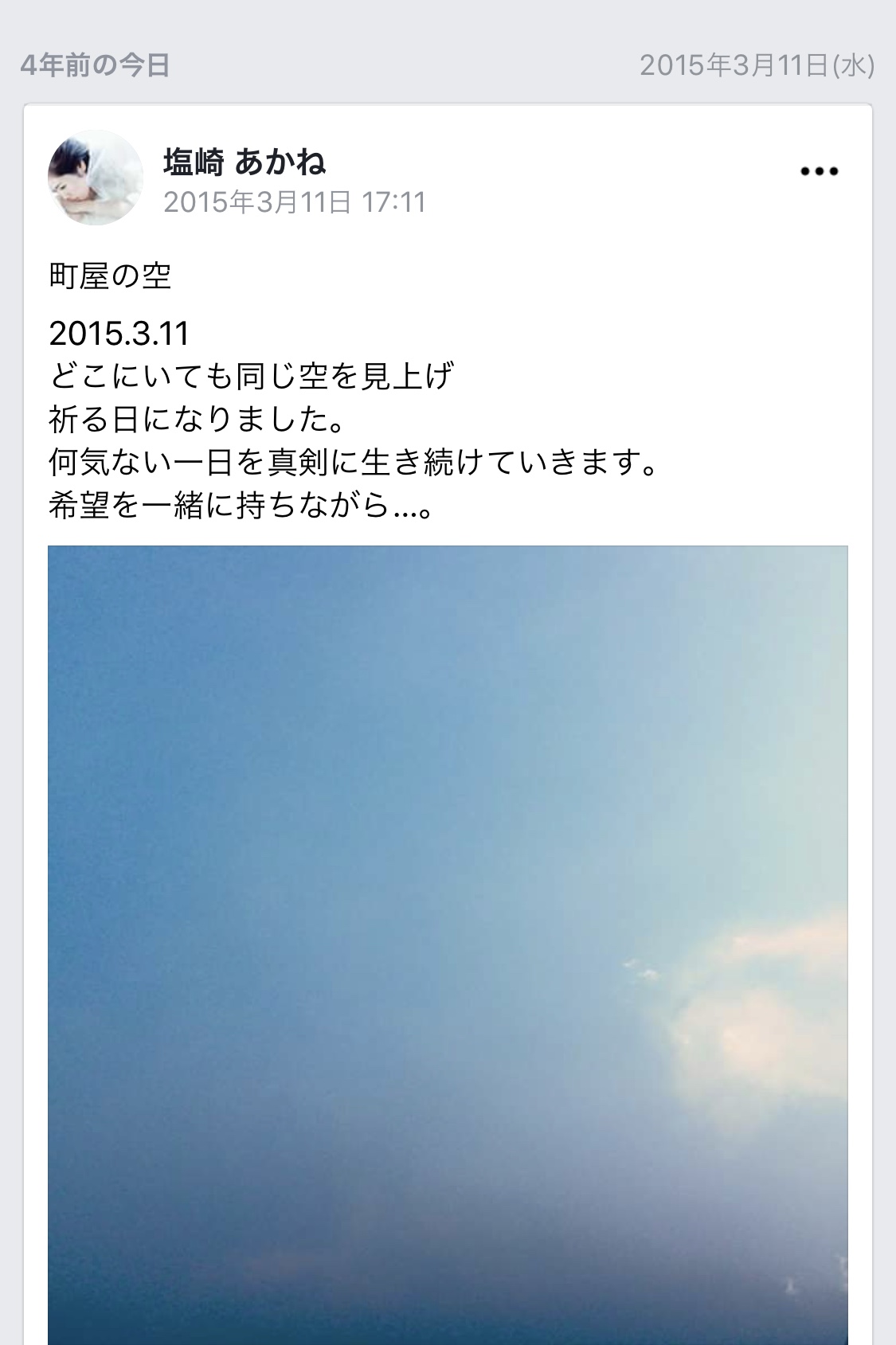Open the post timestamp 2015年3月11日 17:11
Screen dimensions: 896x1345
pos(295,202)
